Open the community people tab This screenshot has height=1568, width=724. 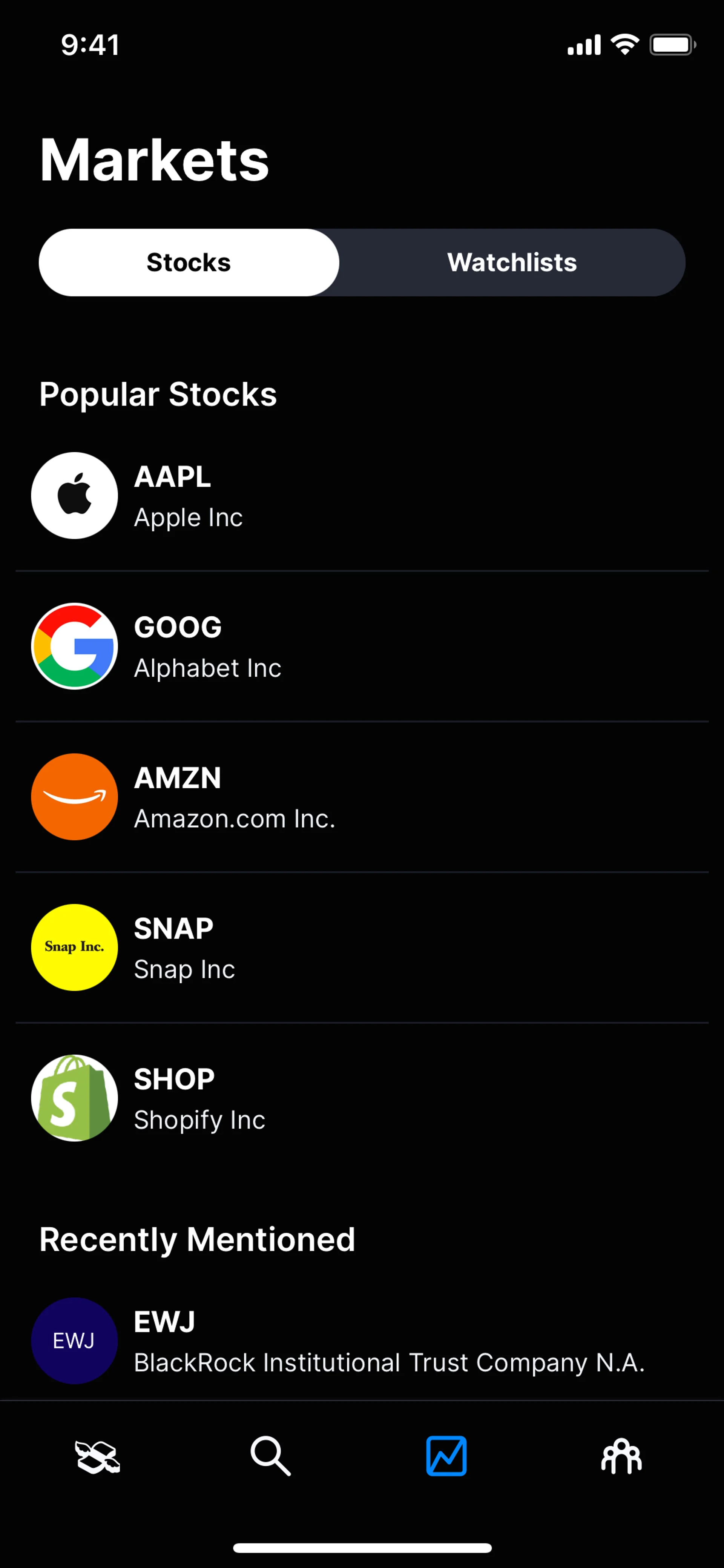(x=621, y=1456)
